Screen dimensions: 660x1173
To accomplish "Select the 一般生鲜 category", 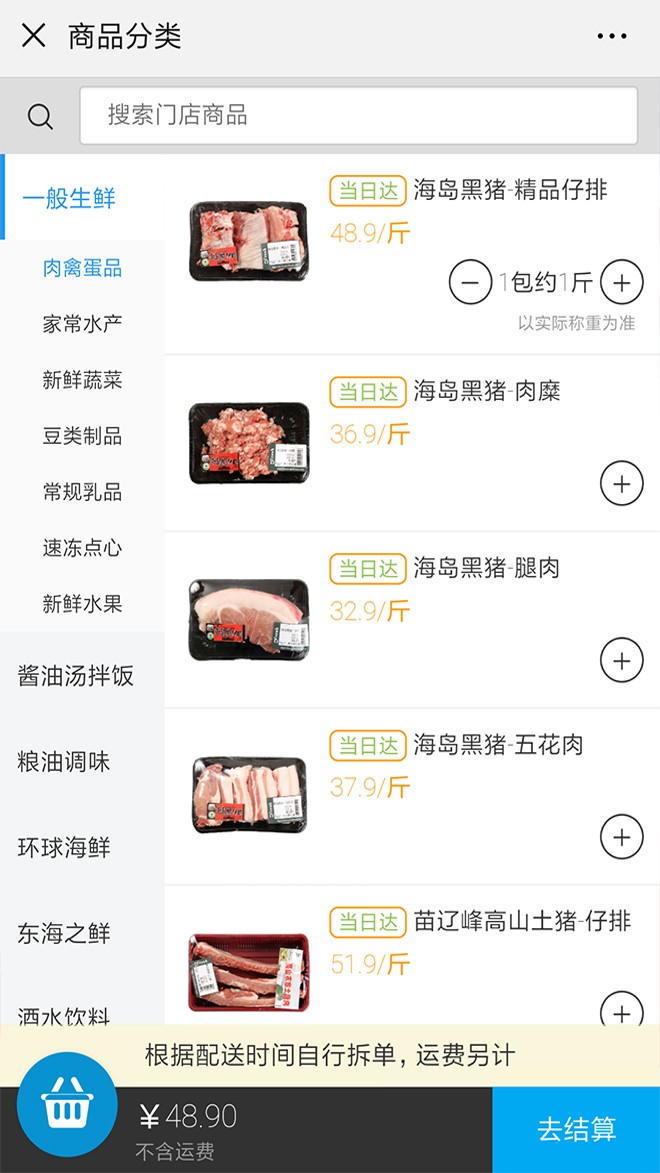I will click(70, 198).
